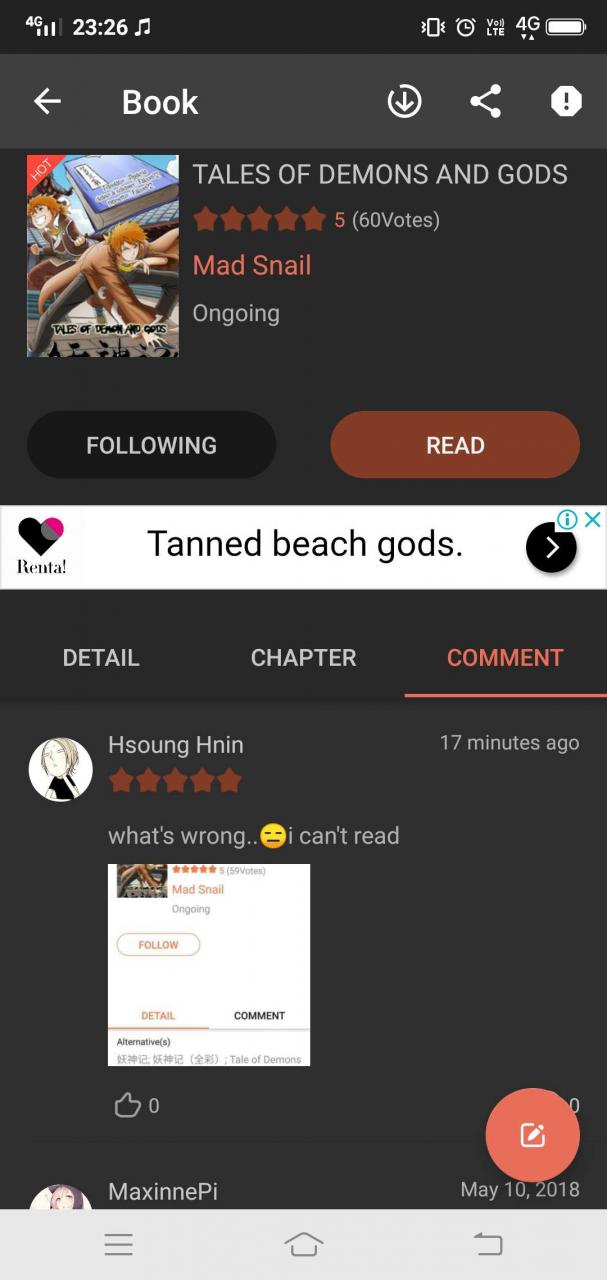Like Hsoung Hnin's comment
Screen dimensions: 607x1280
[128, 1105]
